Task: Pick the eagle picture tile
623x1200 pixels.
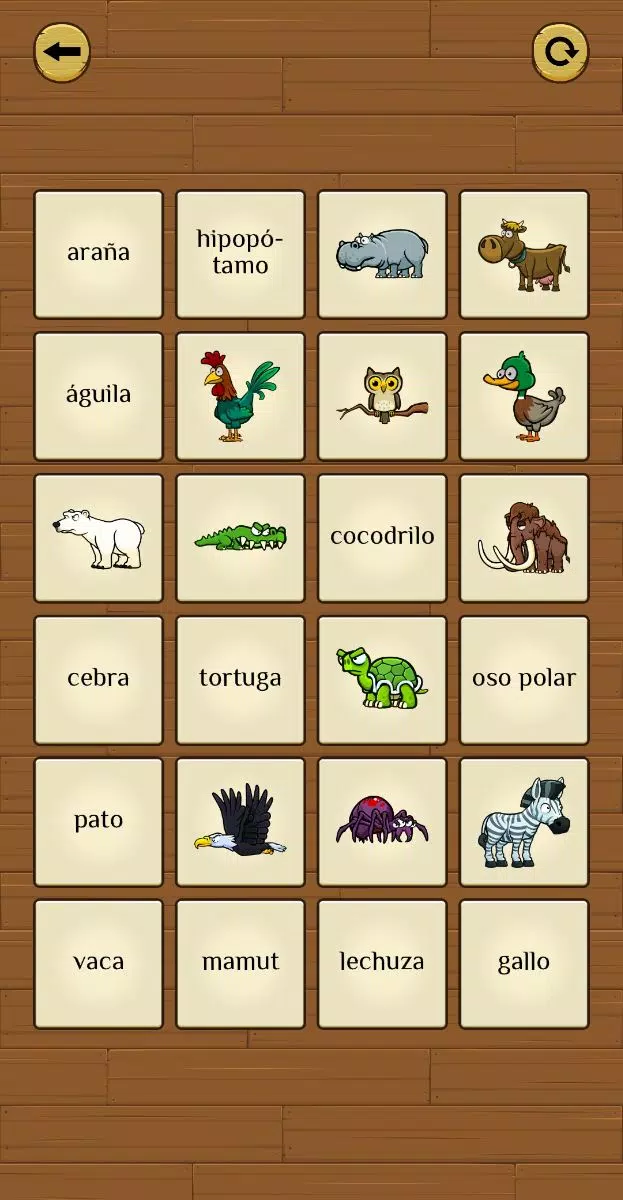Action: click(x=240, y=822)
